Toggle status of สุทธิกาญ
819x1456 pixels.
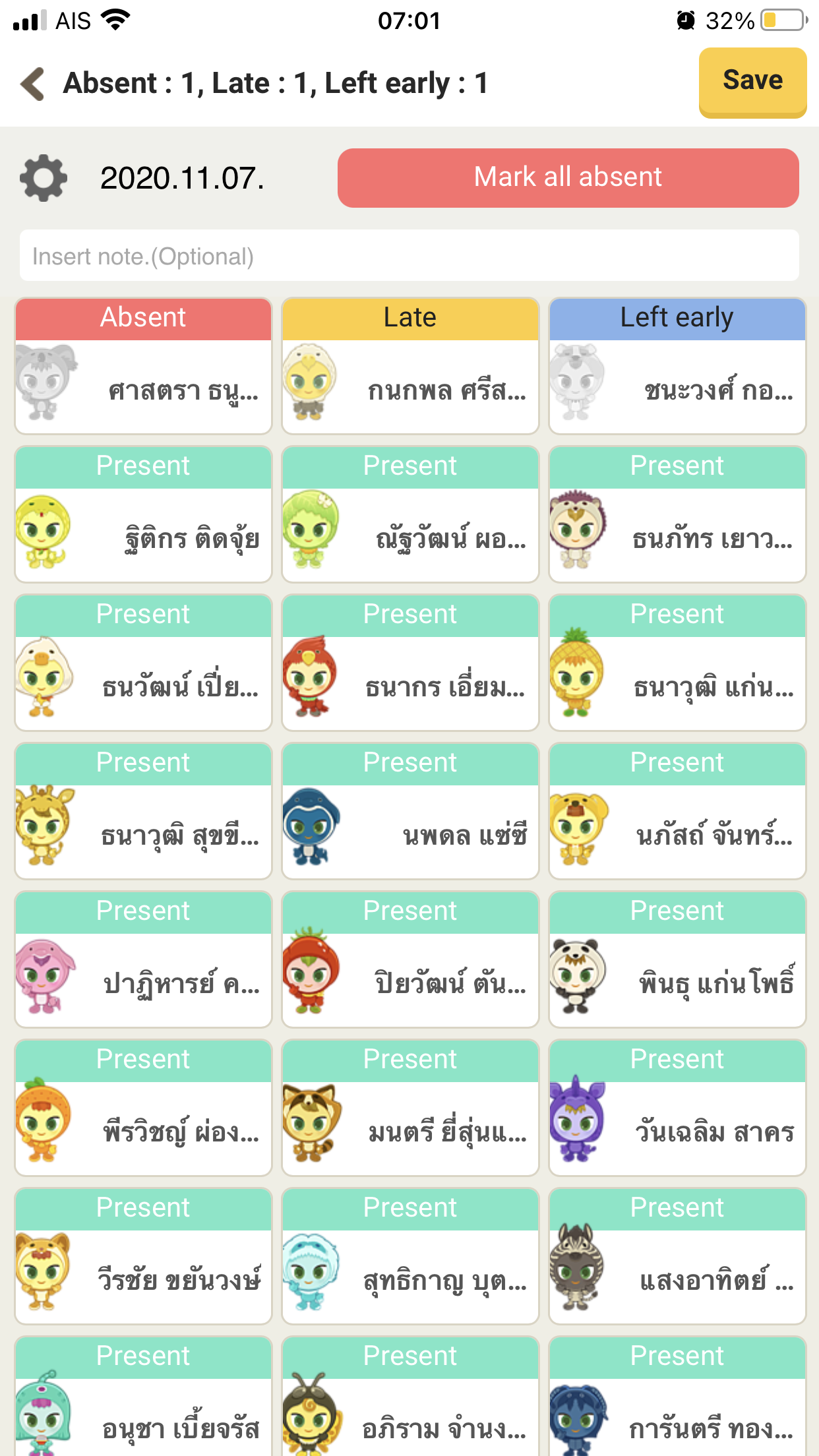click(410, 1256)
